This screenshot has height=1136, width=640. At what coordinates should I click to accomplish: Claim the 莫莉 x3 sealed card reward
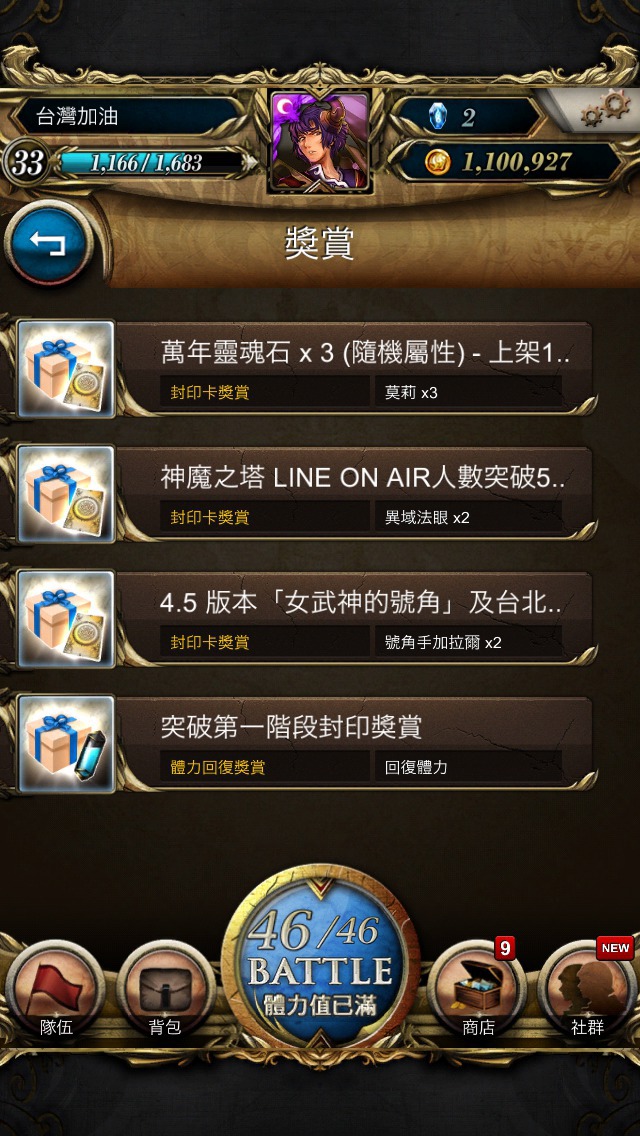[x=304, y=369]
